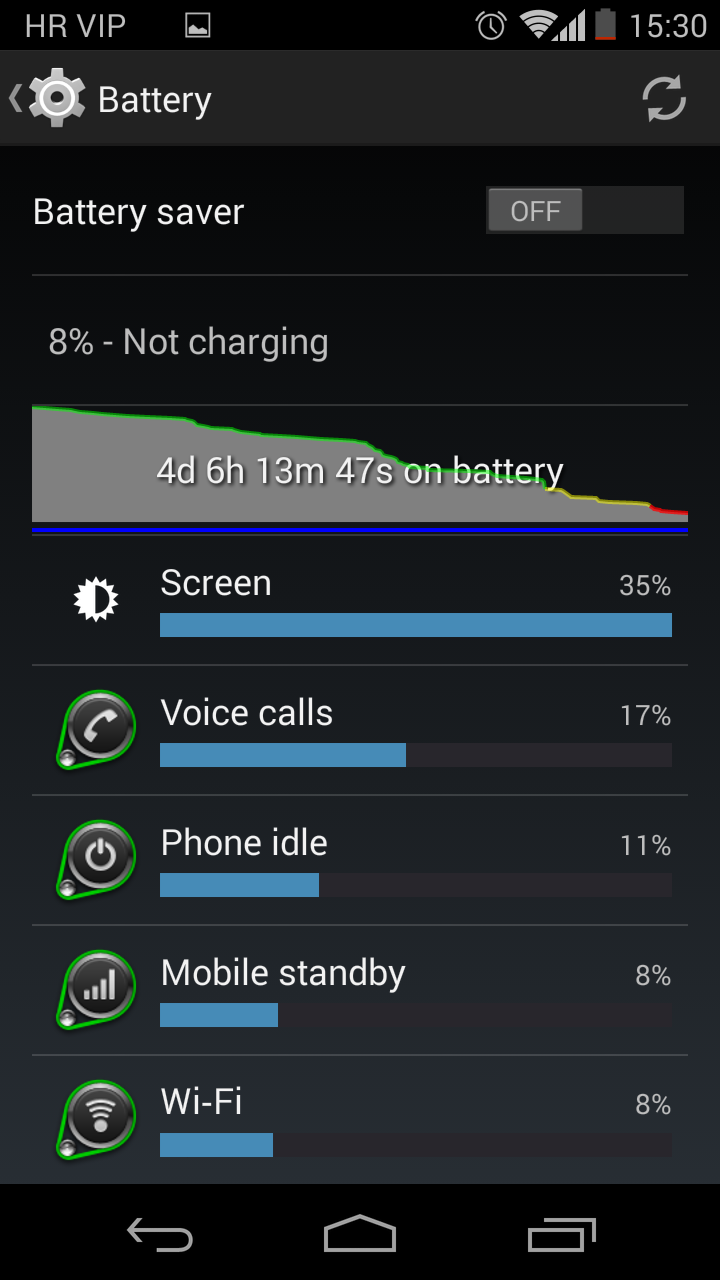
Task: Open Phone idle usage details
Action: (360, 860)
